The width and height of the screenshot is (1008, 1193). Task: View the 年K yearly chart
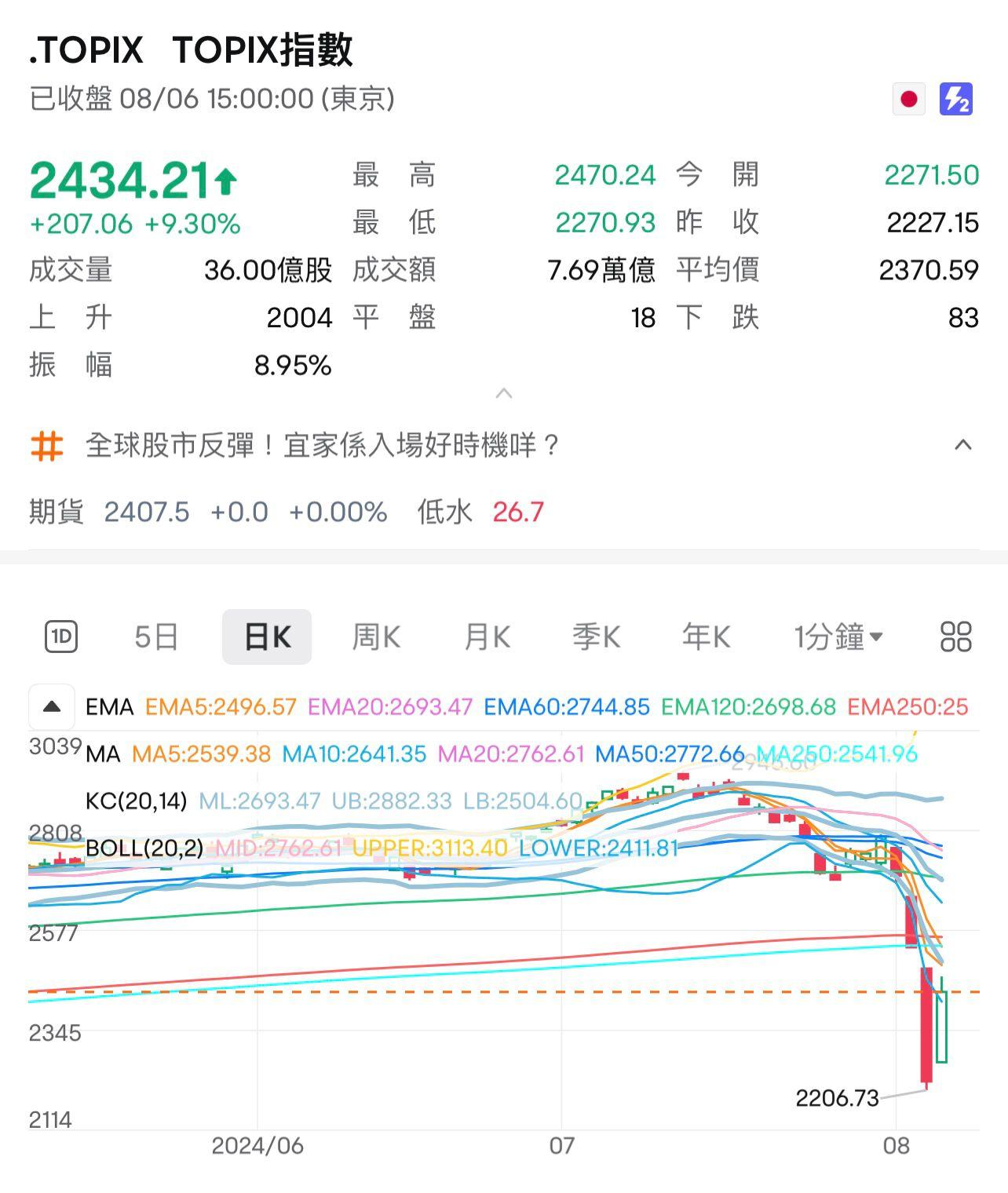pyautogui.click(x=706, y=637)
